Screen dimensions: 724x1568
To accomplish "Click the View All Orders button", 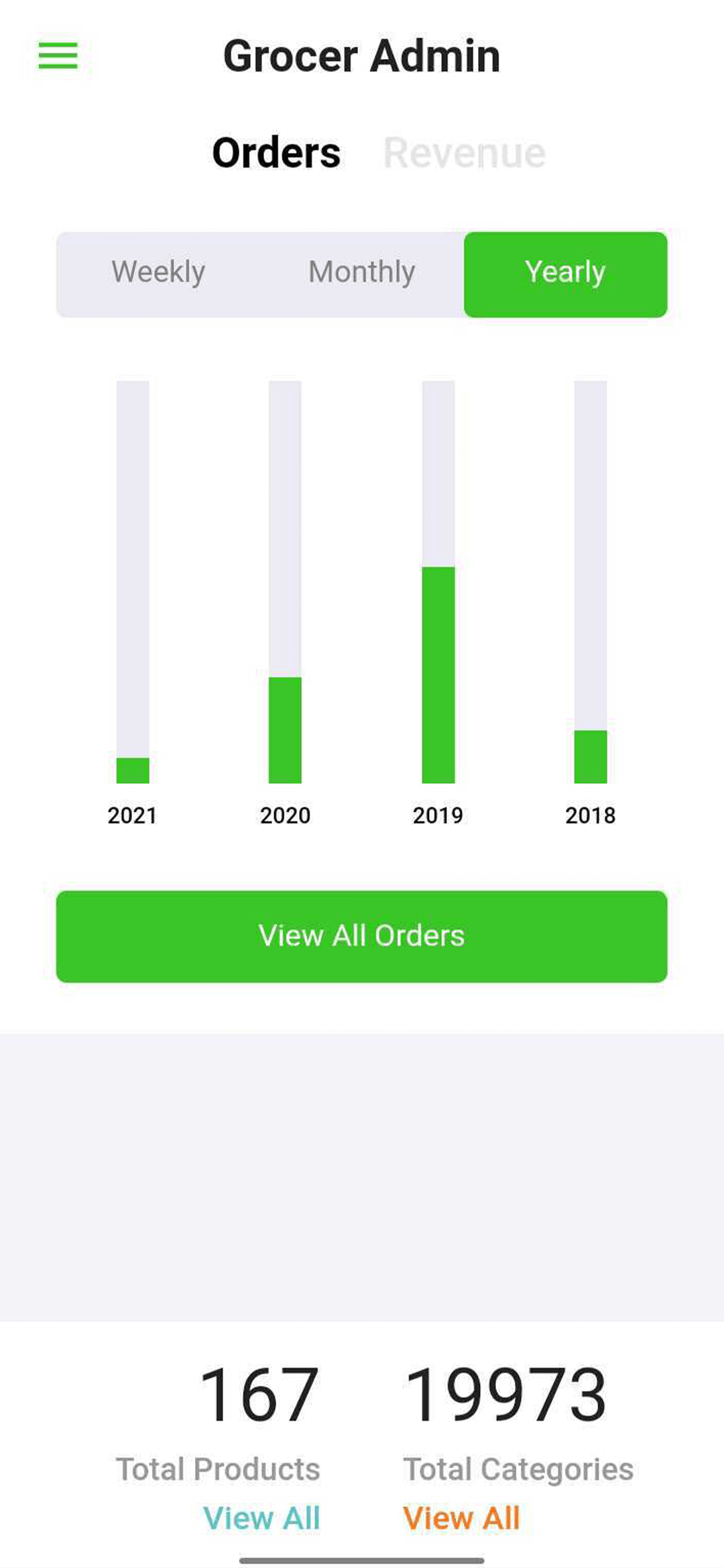I will (x=362, y=935).
